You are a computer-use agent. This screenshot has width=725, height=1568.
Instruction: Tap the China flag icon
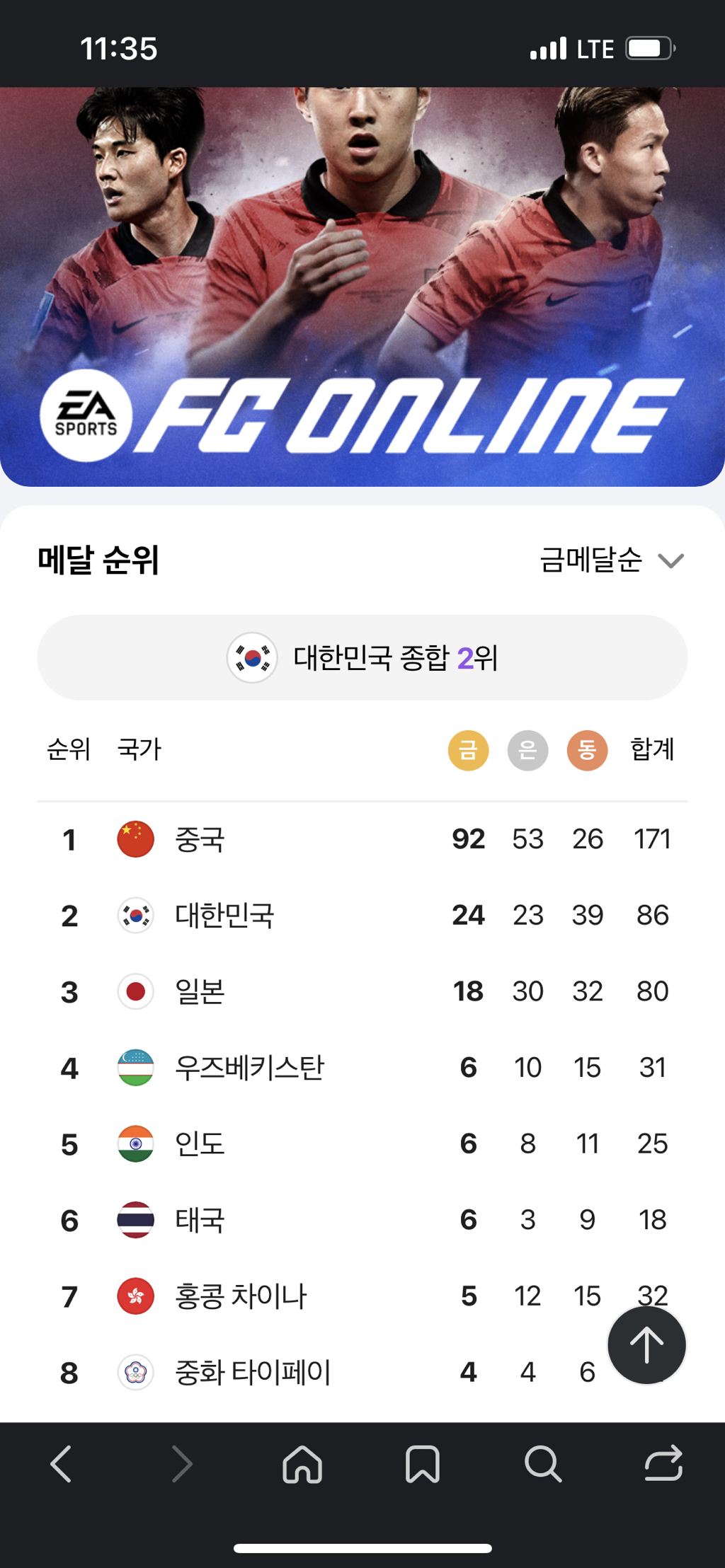click(x=135, y=838)
